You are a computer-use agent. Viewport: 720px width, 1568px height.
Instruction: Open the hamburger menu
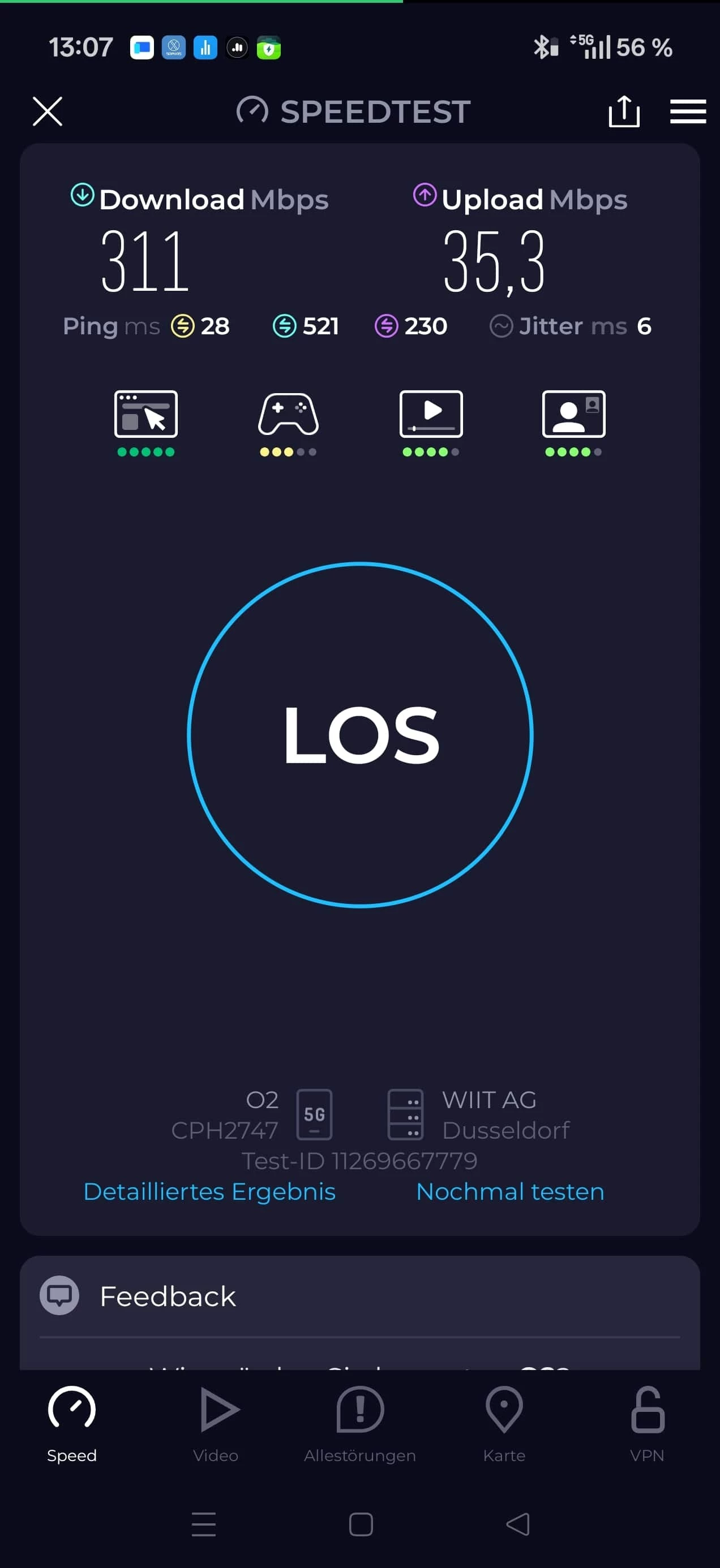point(688,111)
